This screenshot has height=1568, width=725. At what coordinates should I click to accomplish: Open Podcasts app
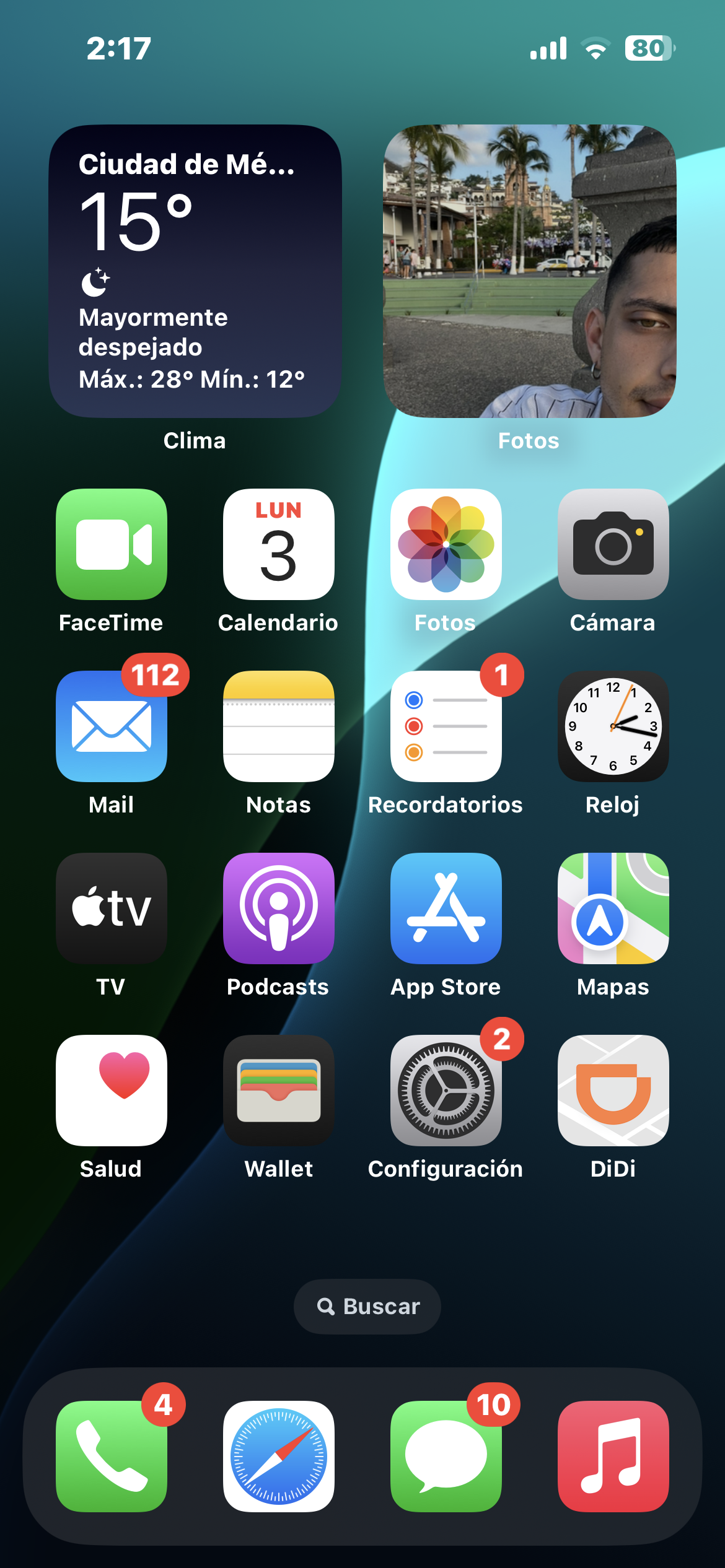[279, 908]
